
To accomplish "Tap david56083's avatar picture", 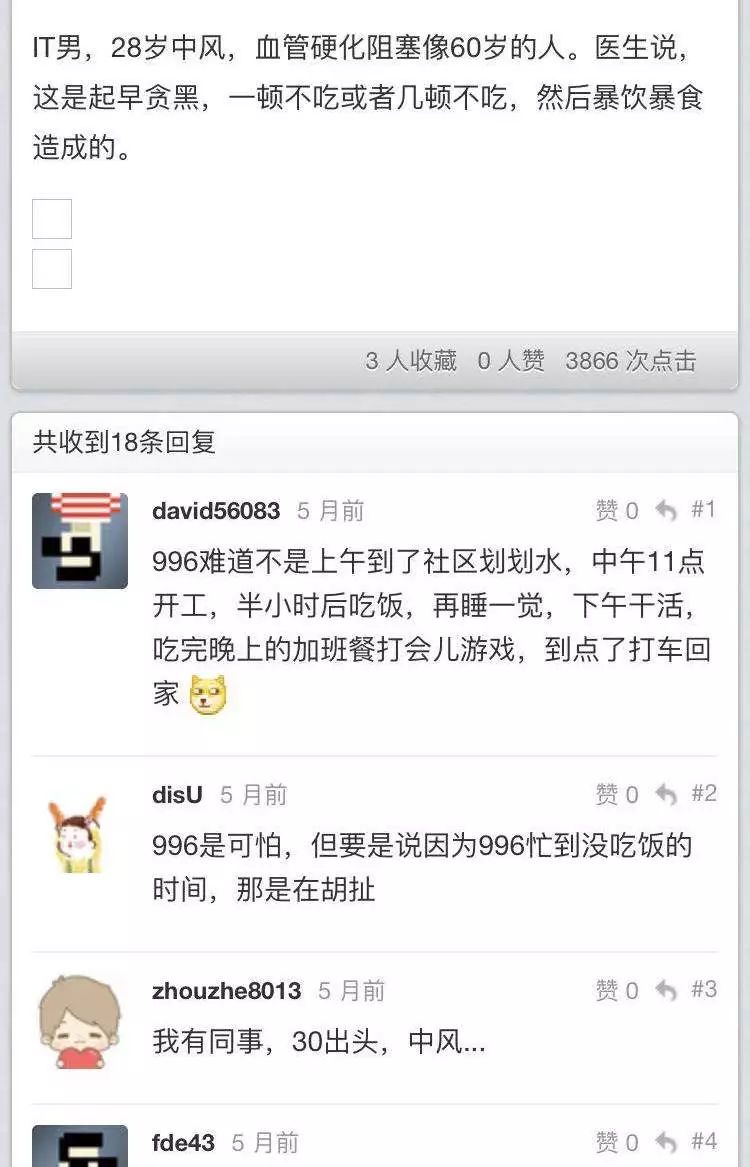I will point(80,541).
